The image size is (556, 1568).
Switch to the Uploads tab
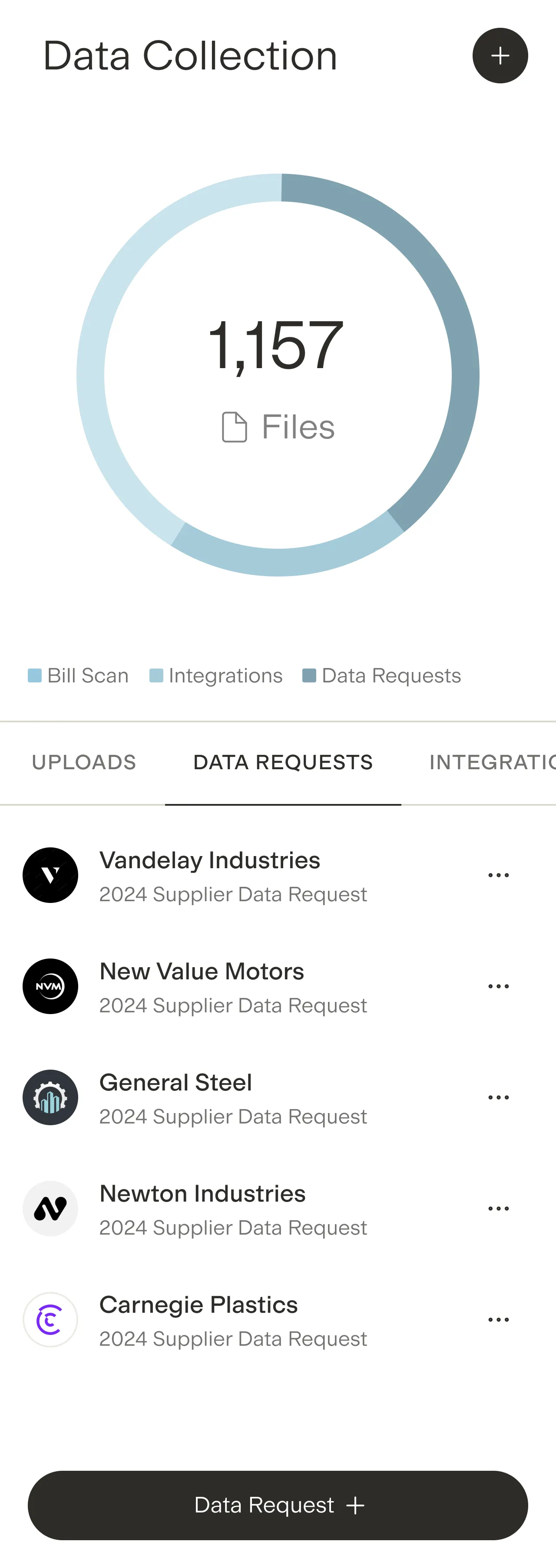83,762
